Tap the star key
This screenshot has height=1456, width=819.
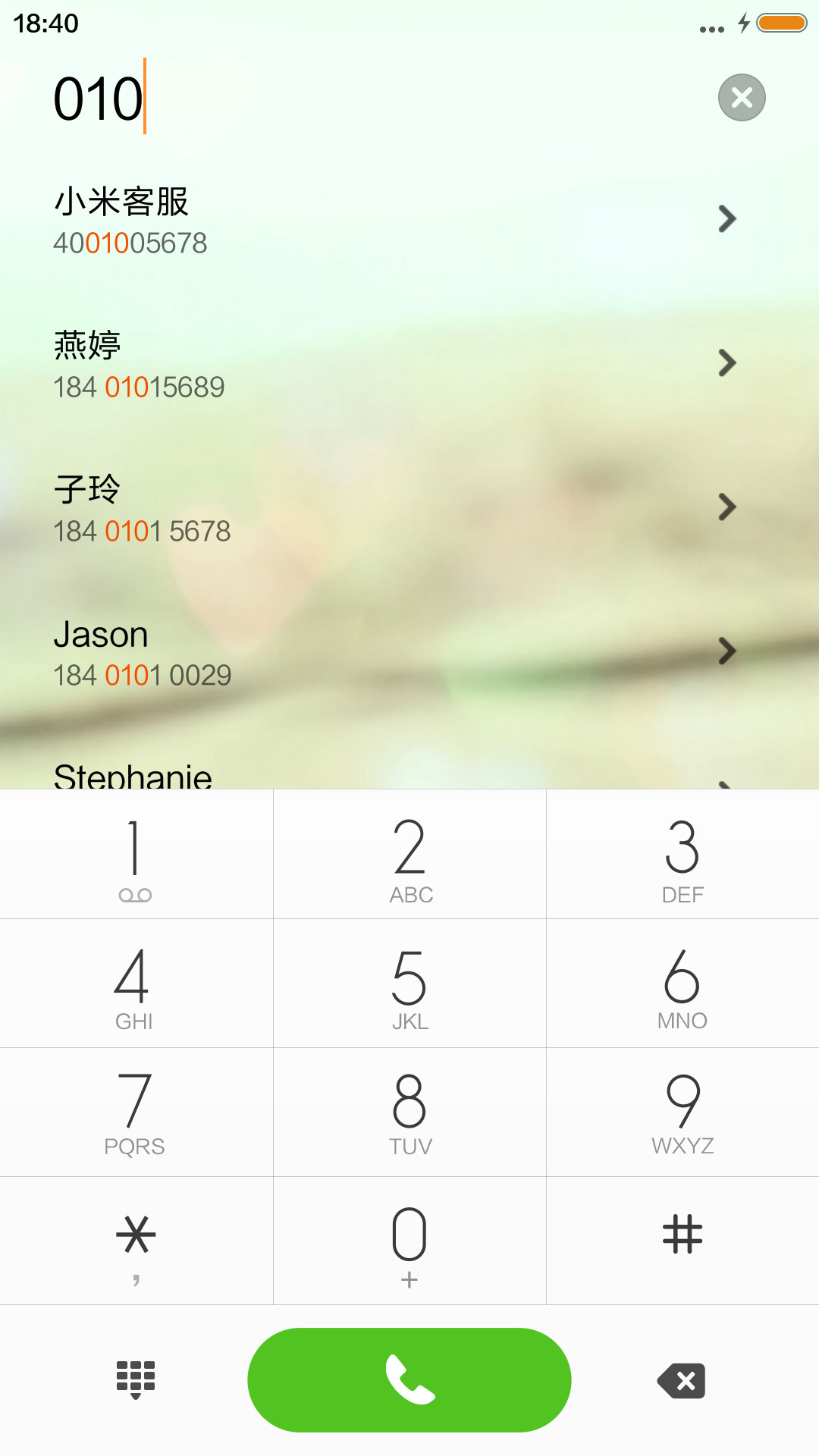136,1241
